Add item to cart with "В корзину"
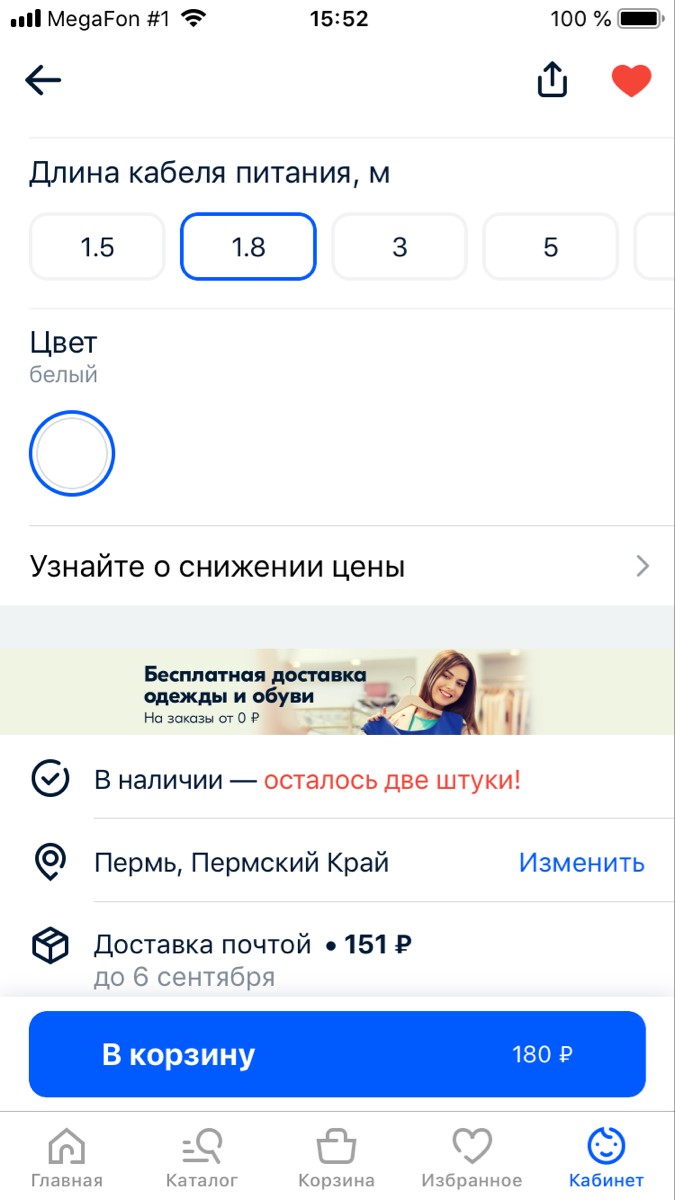 coord(337,1054)
